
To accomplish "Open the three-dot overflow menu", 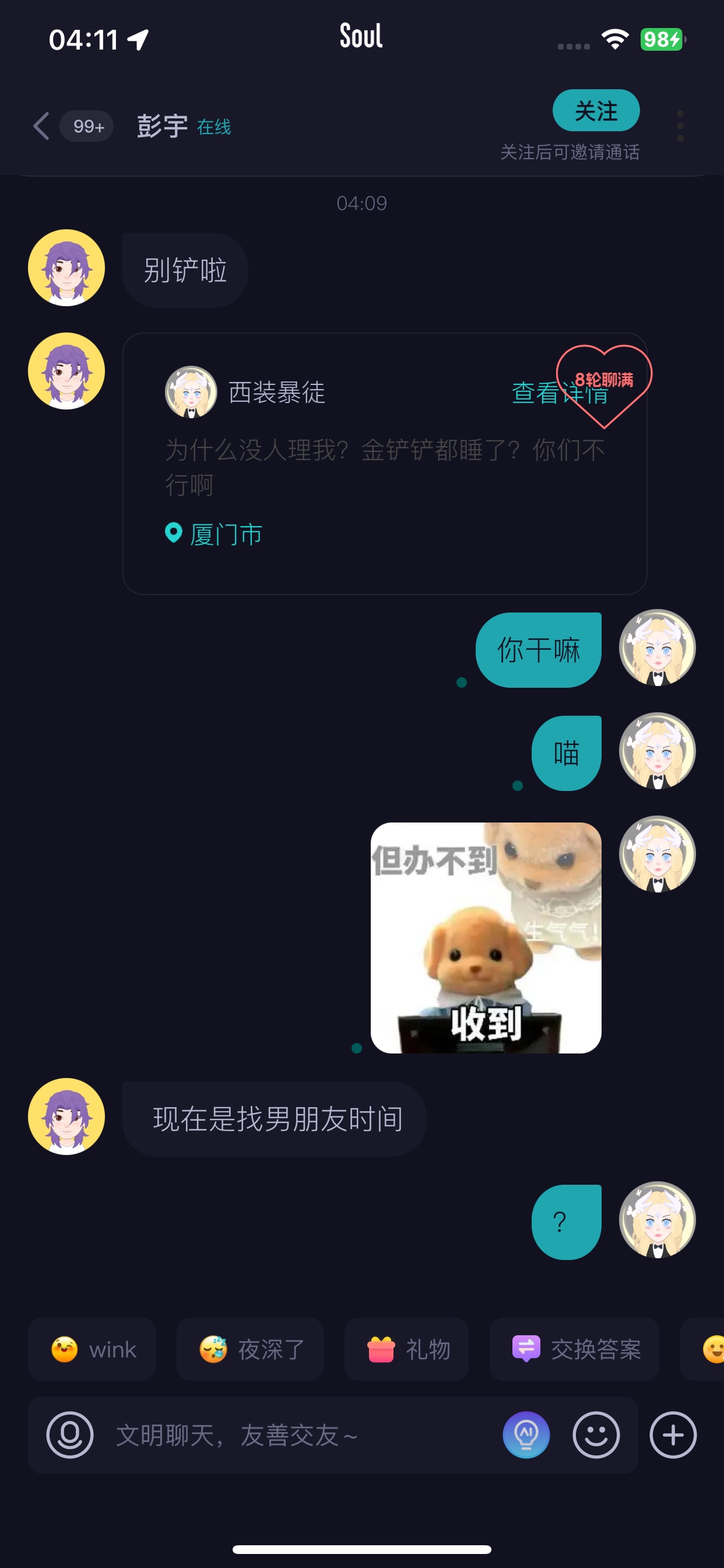I will click(680, 126).
